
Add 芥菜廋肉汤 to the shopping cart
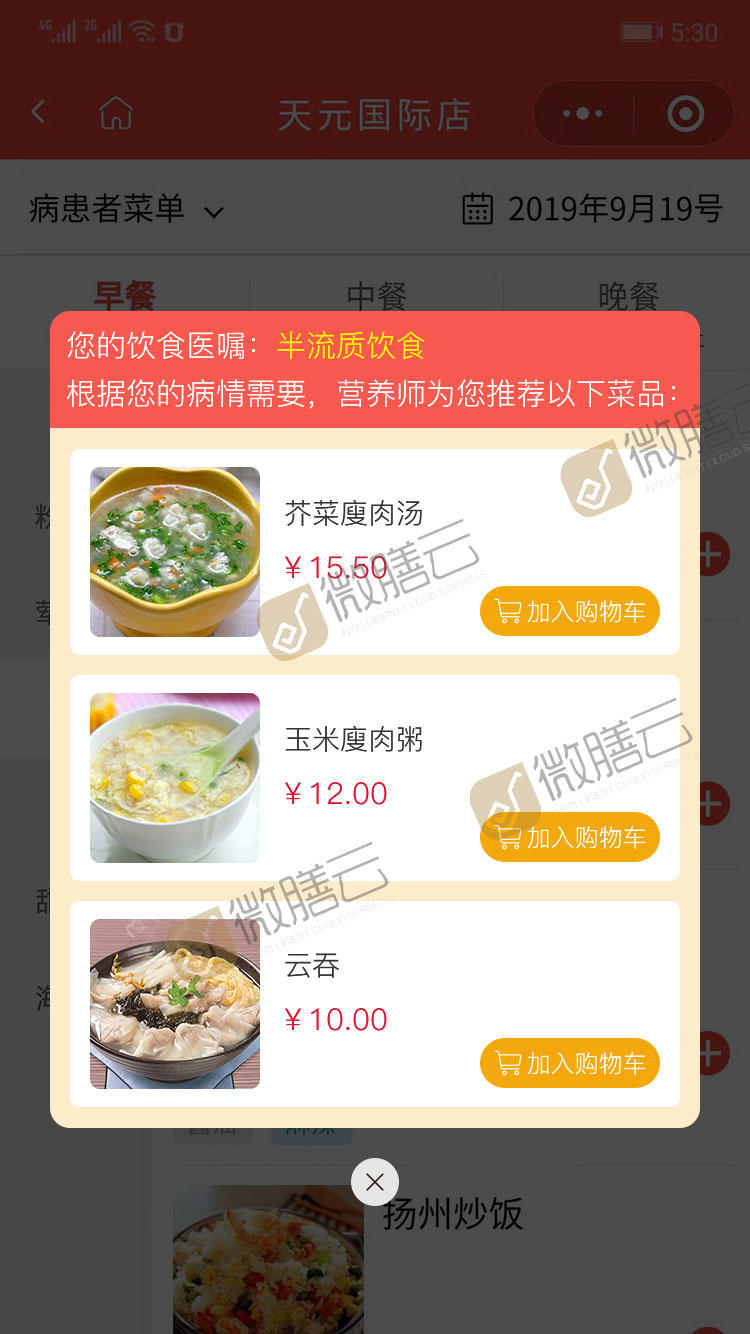570,611
